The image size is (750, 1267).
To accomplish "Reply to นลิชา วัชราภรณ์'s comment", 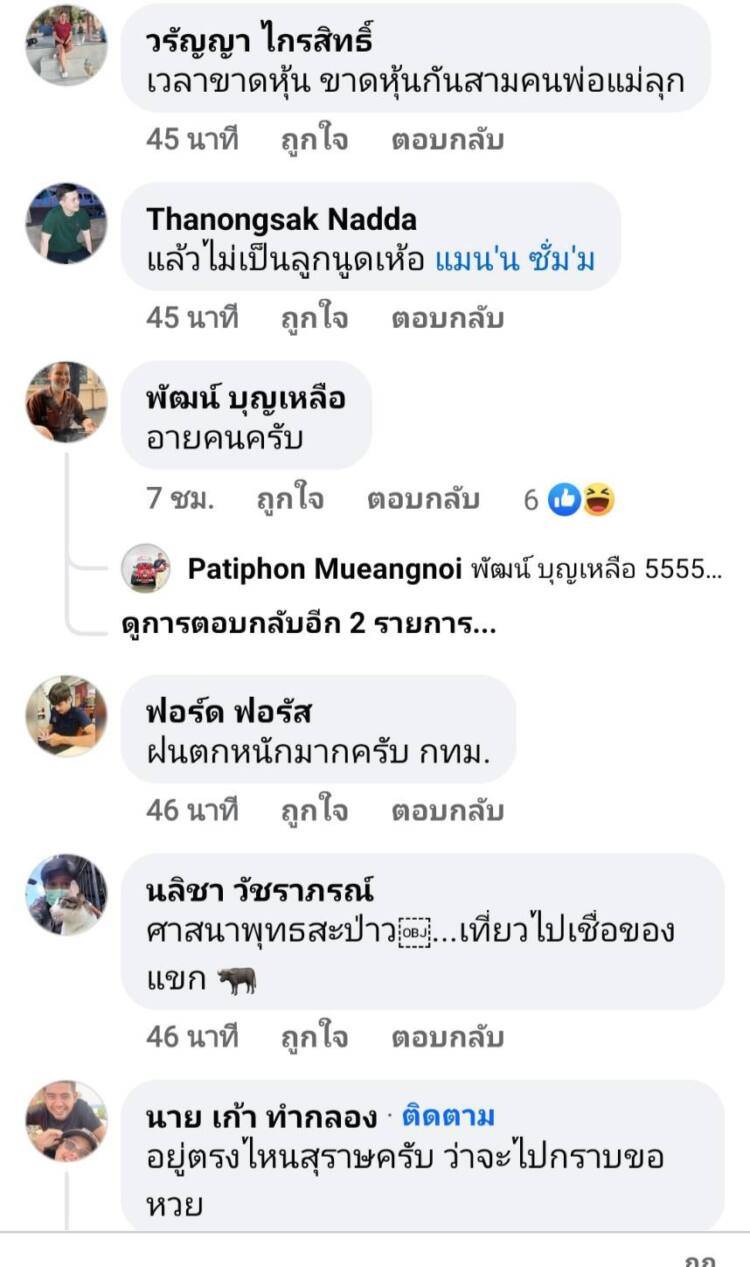I will (x=446, y=1037).
